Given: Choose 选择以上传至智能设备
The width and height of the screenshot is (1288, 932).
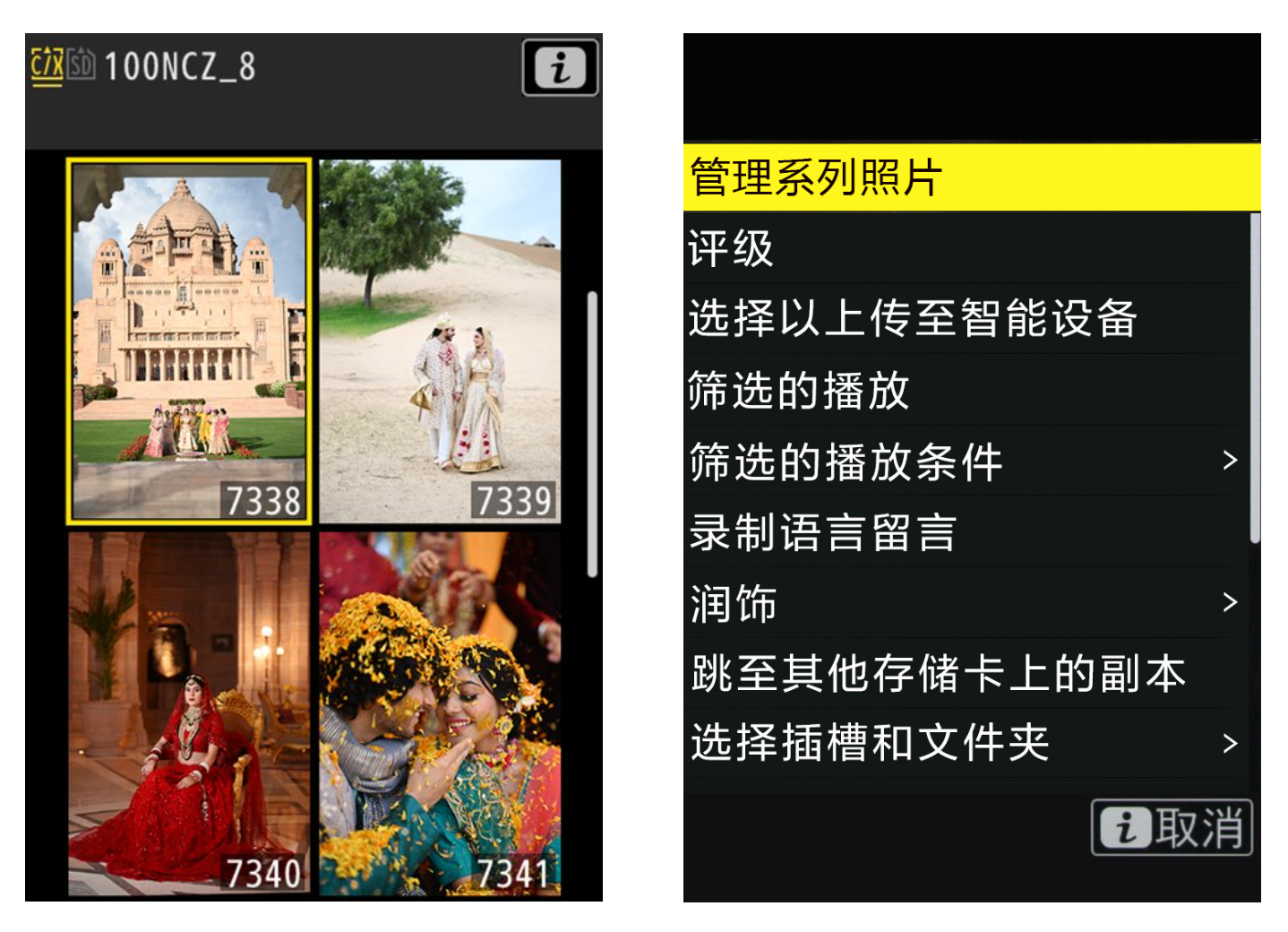Looking at the screenshot, I should pyautogui.click(x=967, y=319).
